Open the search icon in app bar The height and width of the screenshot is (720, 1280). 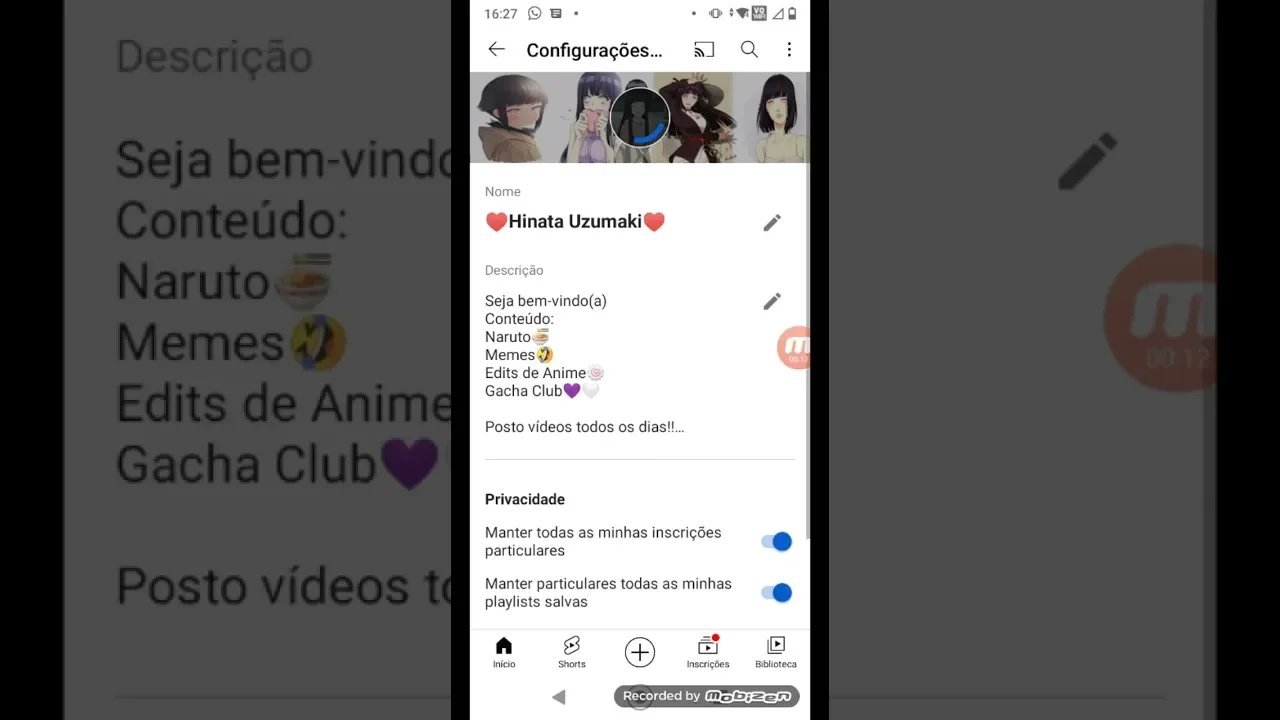pos(749,49)
